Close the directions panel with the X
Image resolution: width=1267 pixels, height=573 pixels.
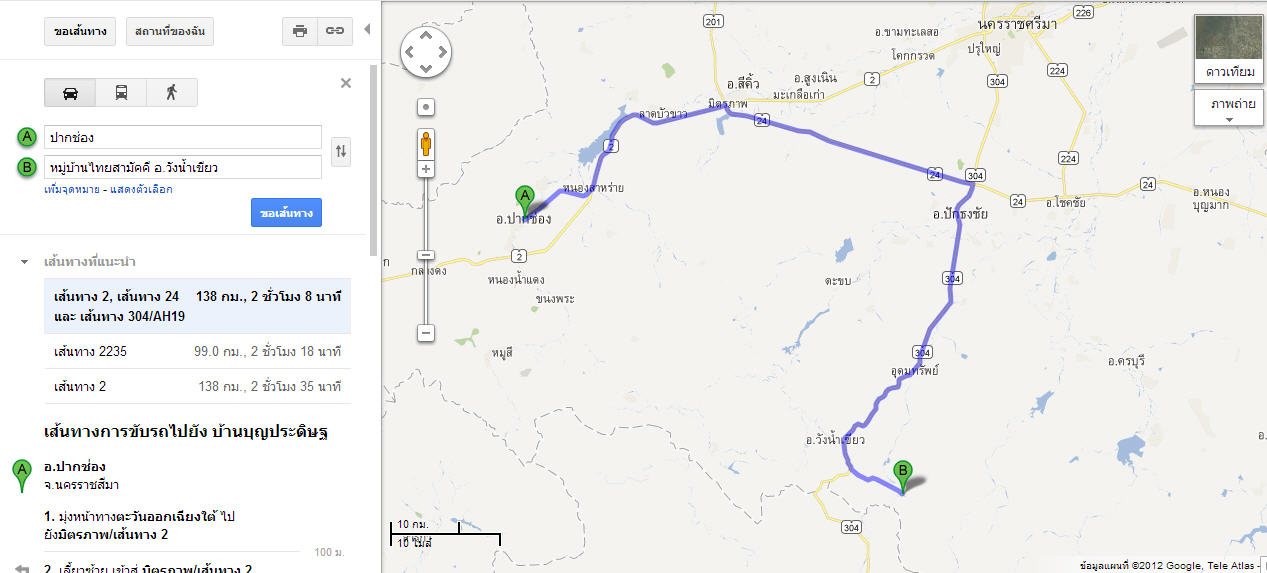346,83
